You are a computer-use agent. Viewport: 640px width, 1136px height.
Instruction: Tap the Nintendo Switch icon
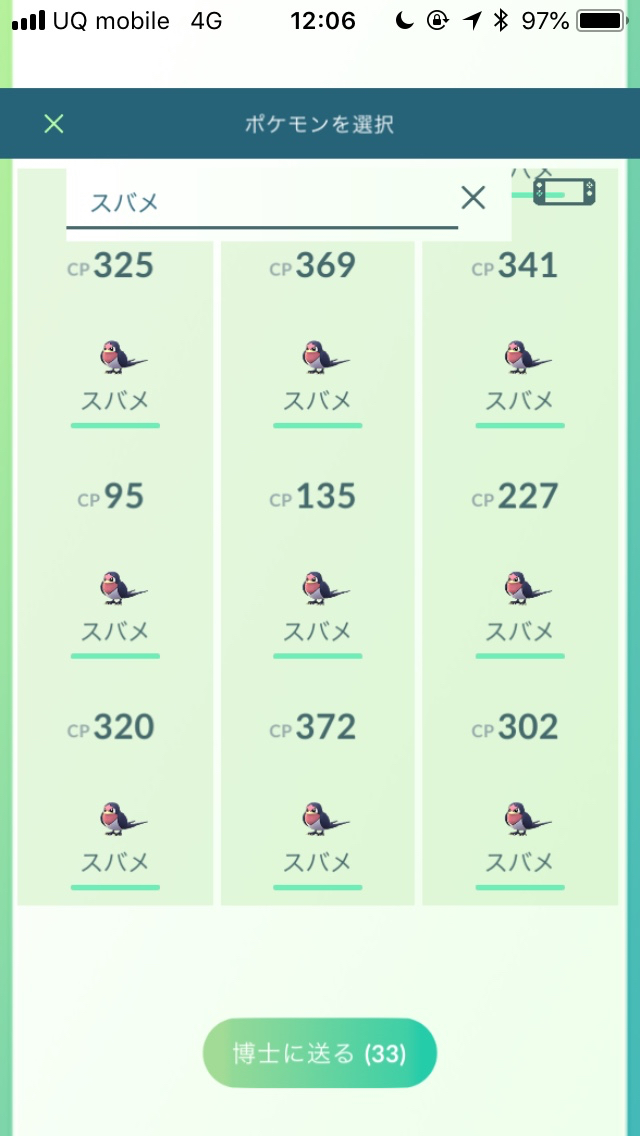point(564,192)
